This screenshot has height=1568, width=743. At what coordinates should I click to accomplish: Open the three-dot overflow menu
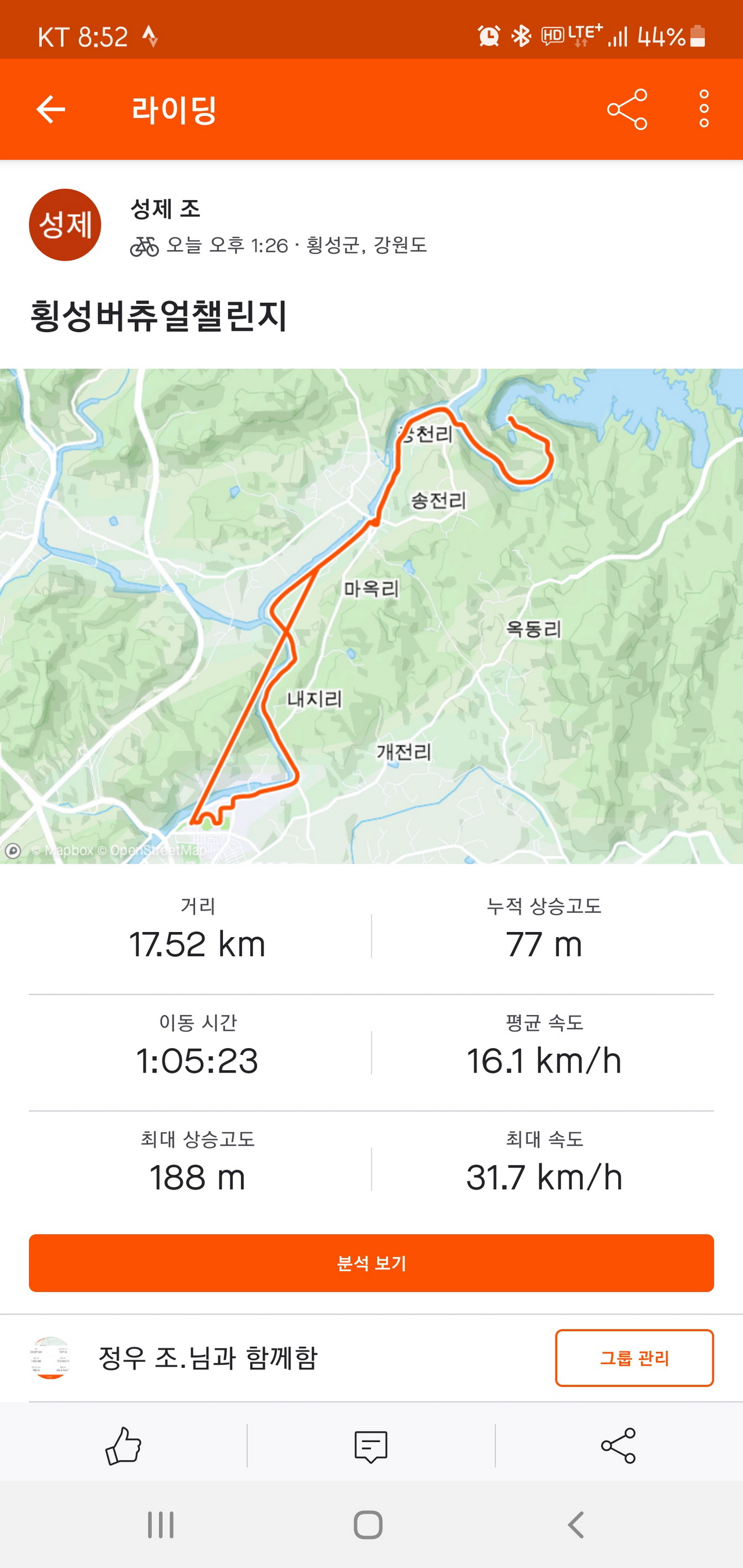(x=704, y=110)
